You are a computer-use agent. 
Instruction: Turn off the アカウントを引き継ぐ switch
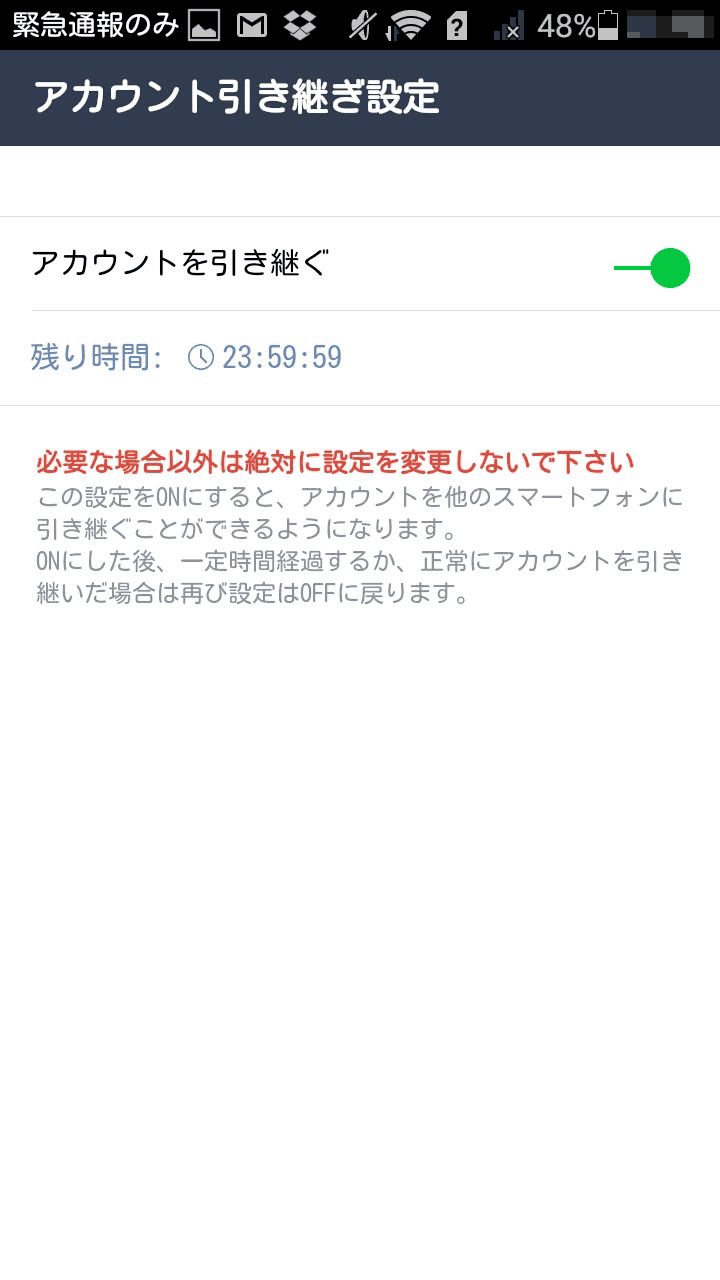pos(652,267)
